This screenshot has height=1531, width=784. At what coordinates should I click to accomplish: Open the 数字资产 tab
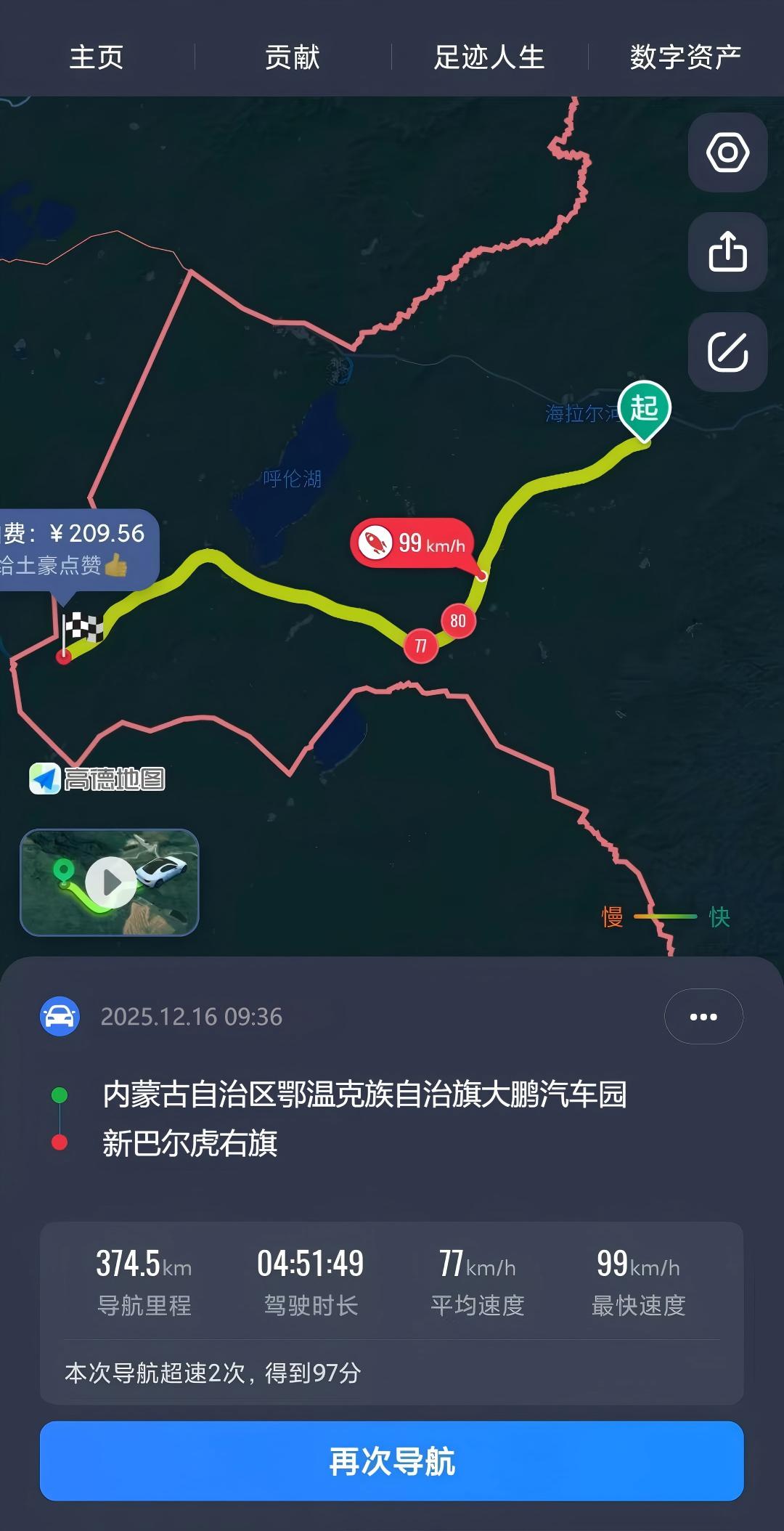(685, 57)
